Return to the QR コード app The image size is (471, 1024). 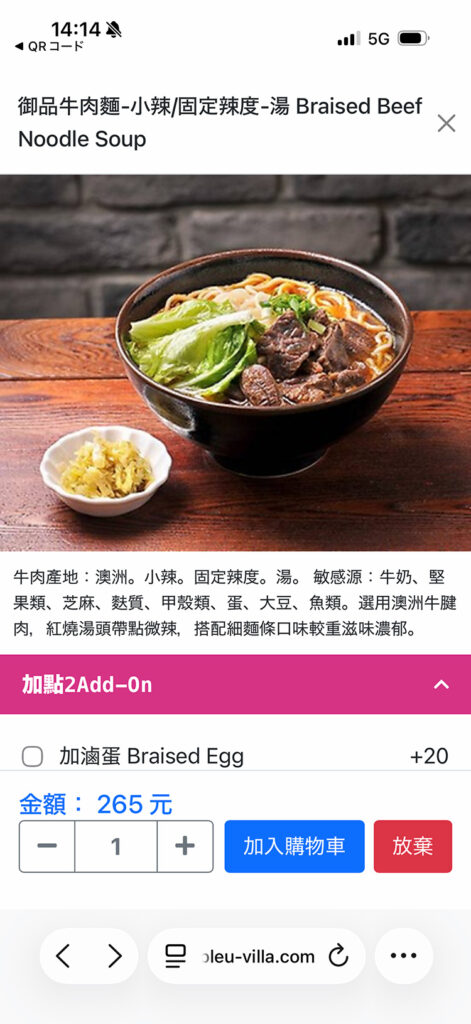click(x=49, y=46)
